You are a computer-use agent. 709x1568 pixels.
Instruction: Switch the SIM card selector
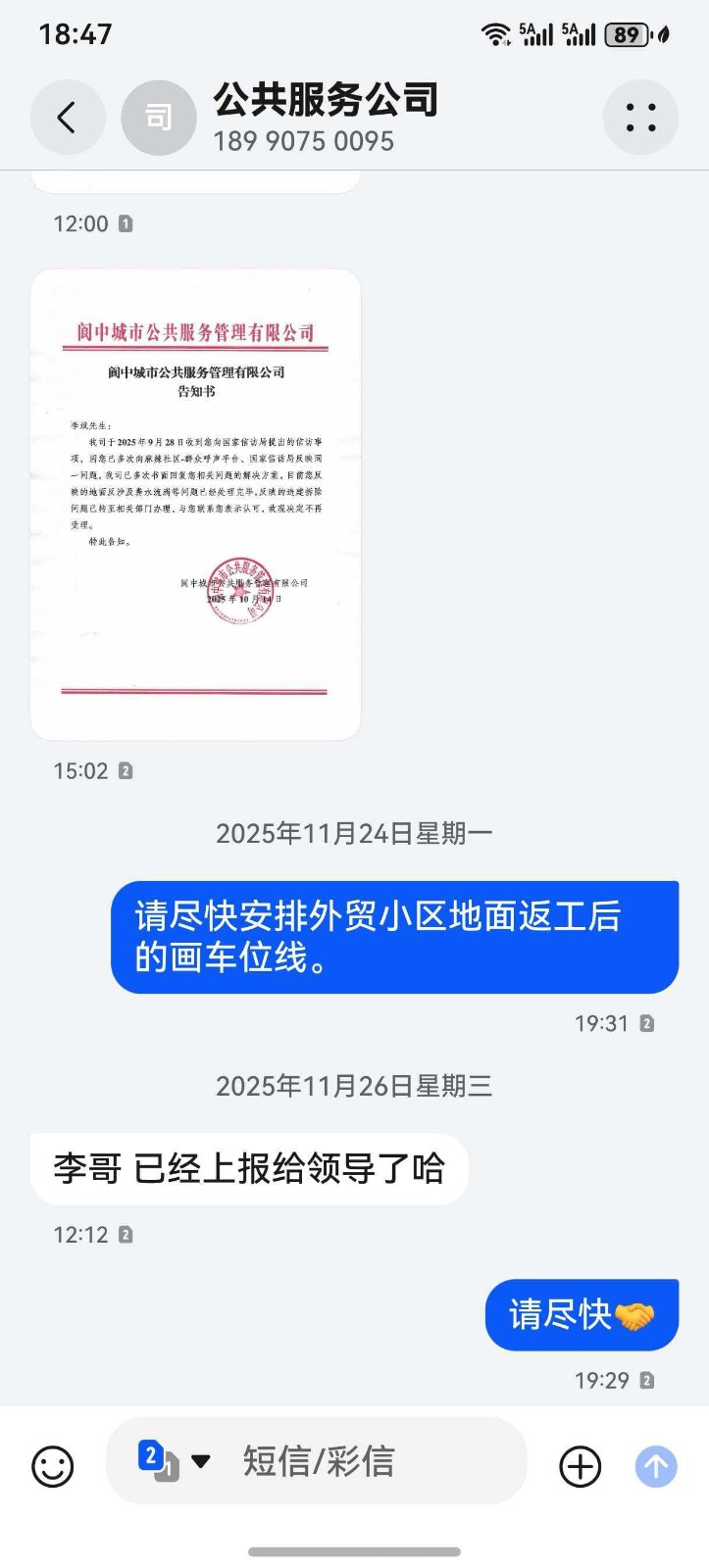pyautogui.click(x=174, y=1461)
